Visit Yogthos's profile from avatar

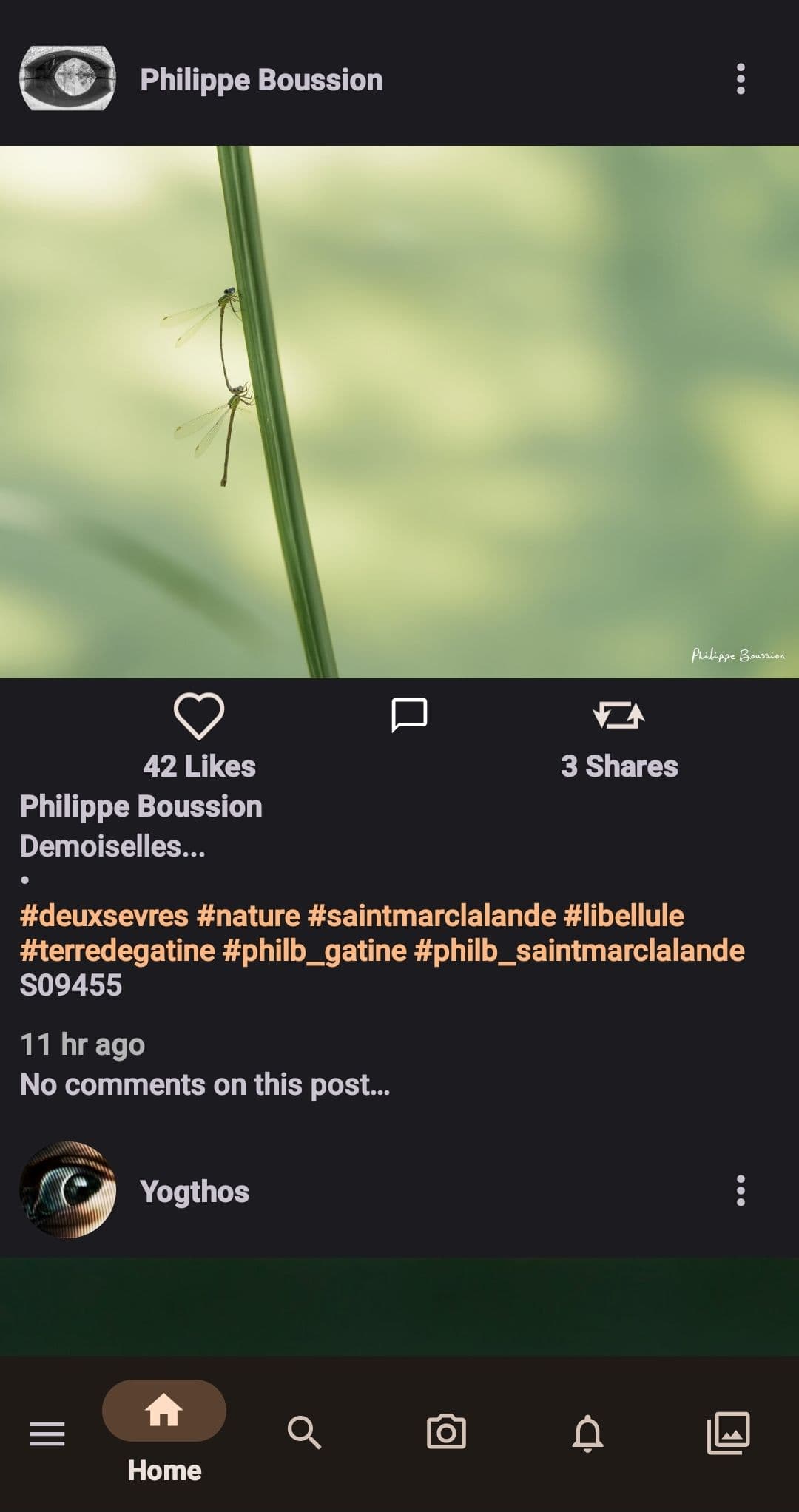point(67,1190)
